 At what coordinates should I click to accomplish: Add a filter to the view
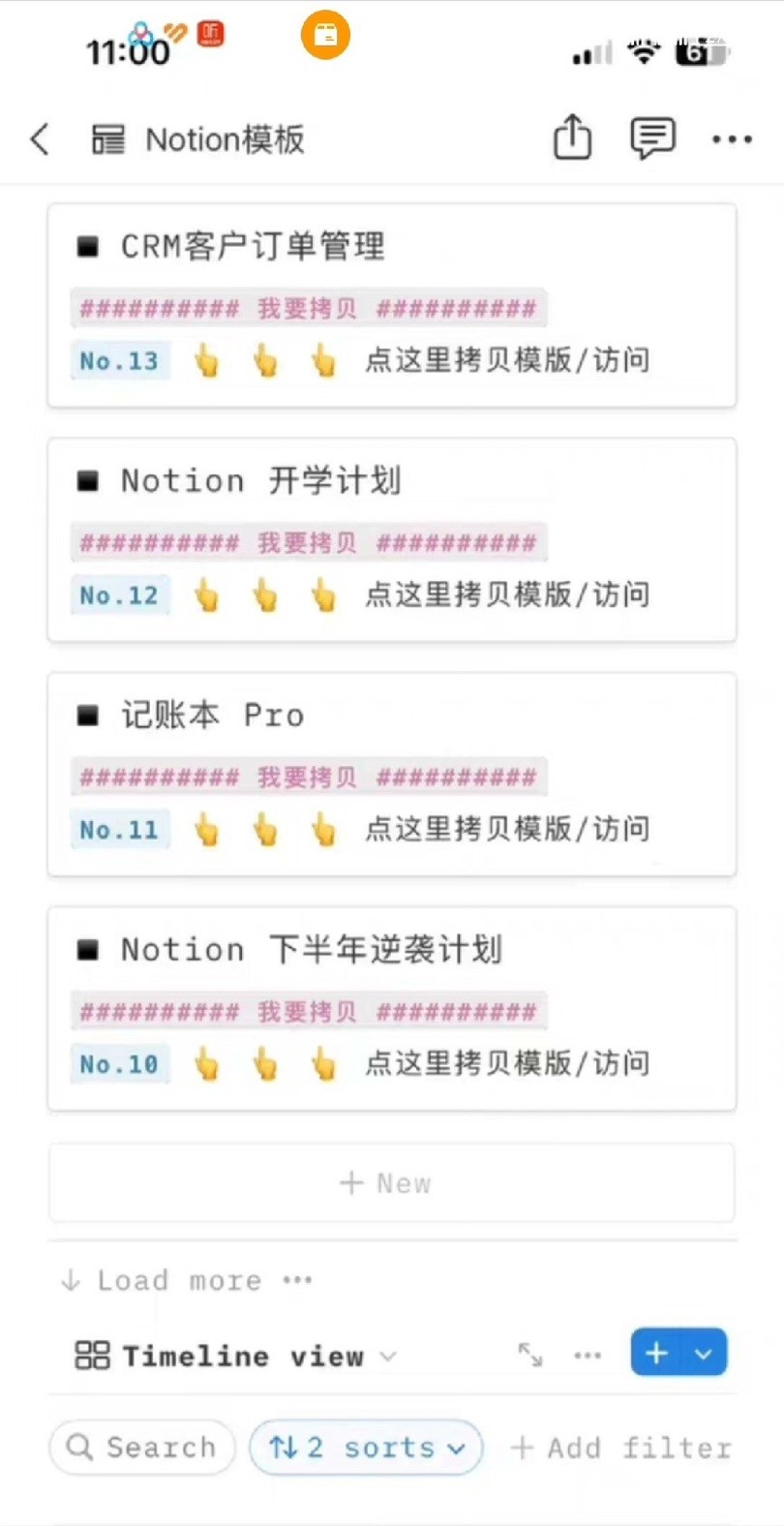tap(620, 1448)
